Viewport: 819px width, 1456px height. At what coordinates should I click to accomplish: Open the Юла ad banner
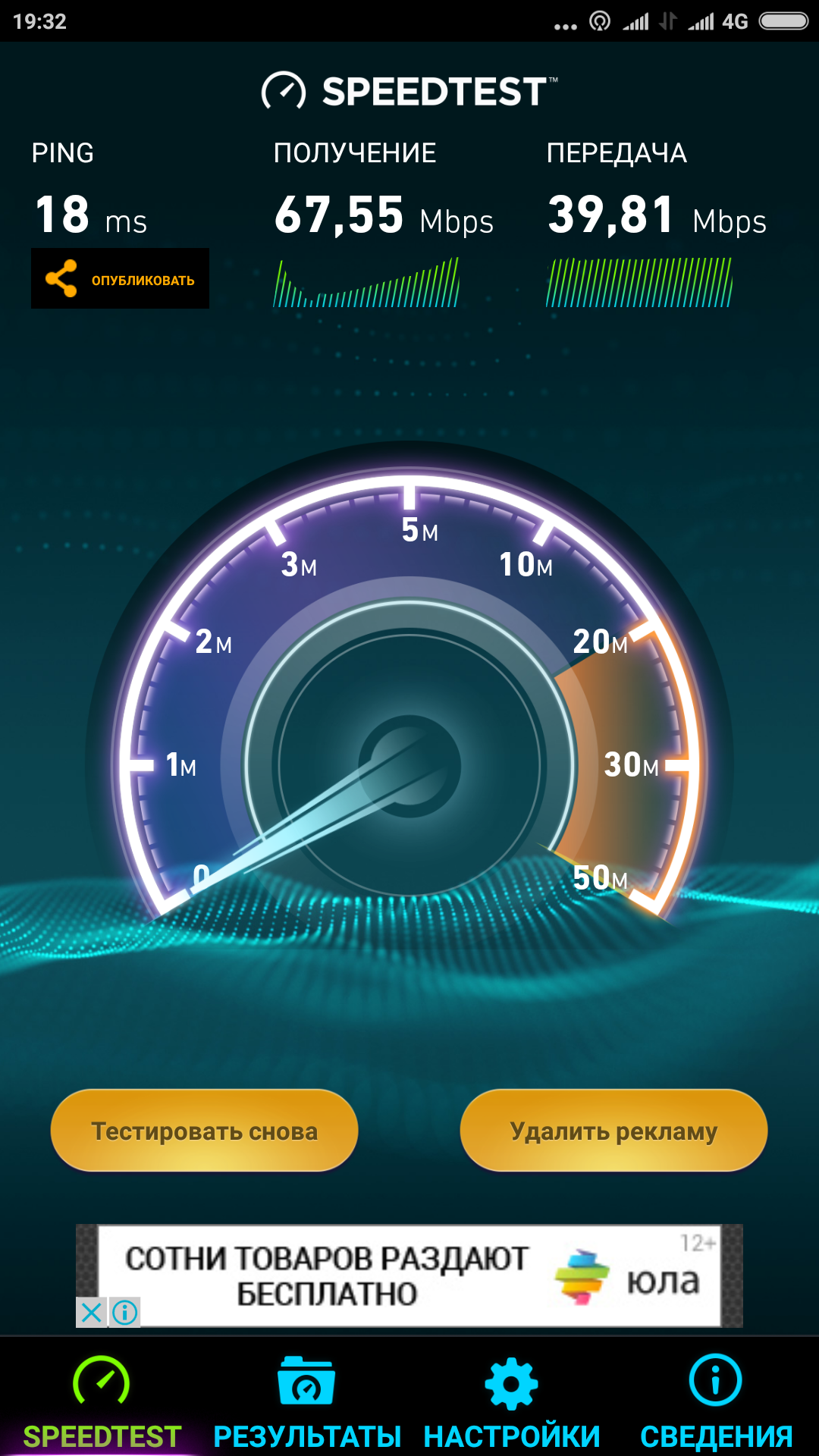click(x=409, y=1276)
